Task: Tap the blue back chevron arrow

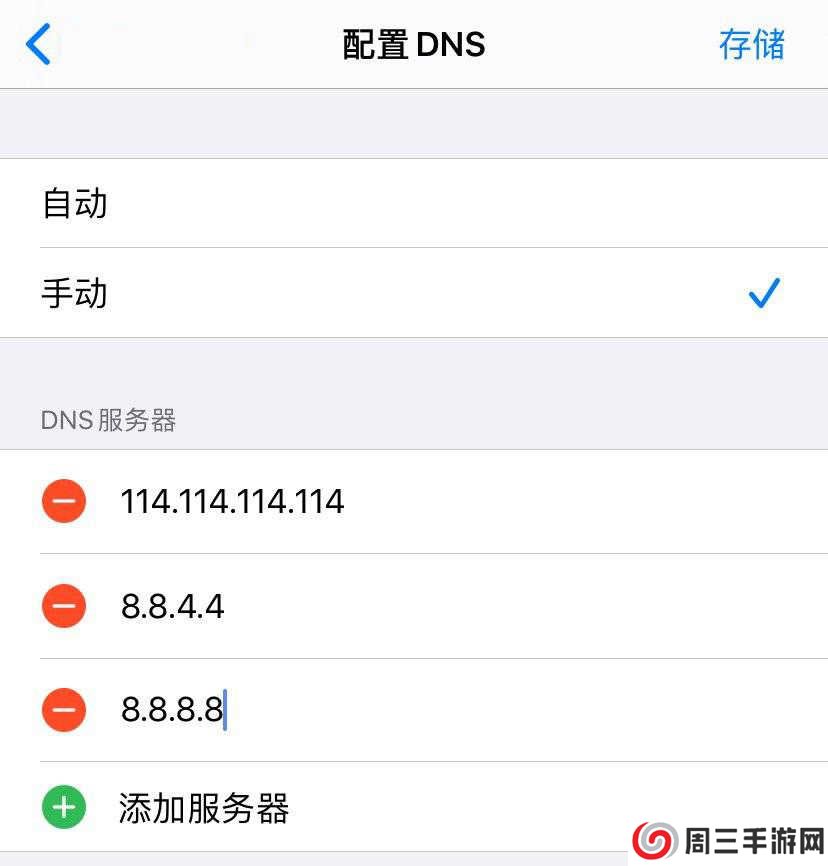Action: tap(38, 44)
